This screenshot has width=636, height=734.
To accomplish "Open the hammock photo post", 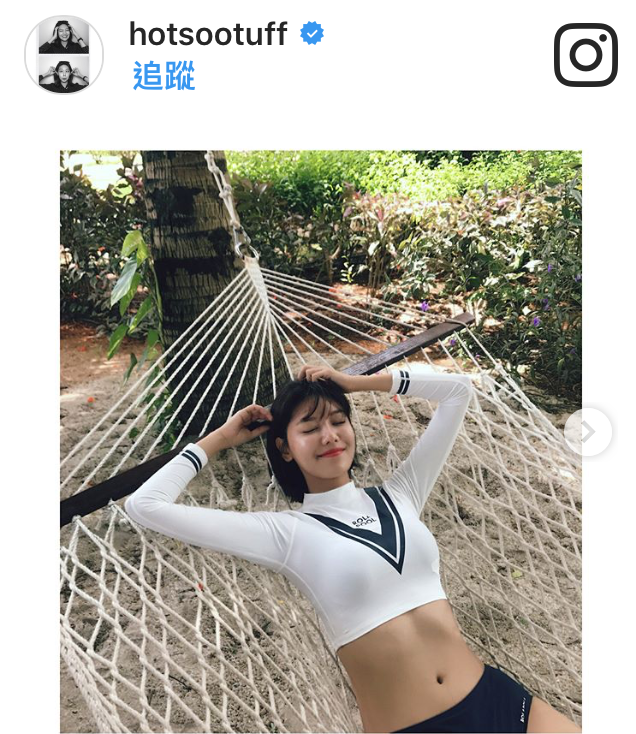I will [320, 440].
